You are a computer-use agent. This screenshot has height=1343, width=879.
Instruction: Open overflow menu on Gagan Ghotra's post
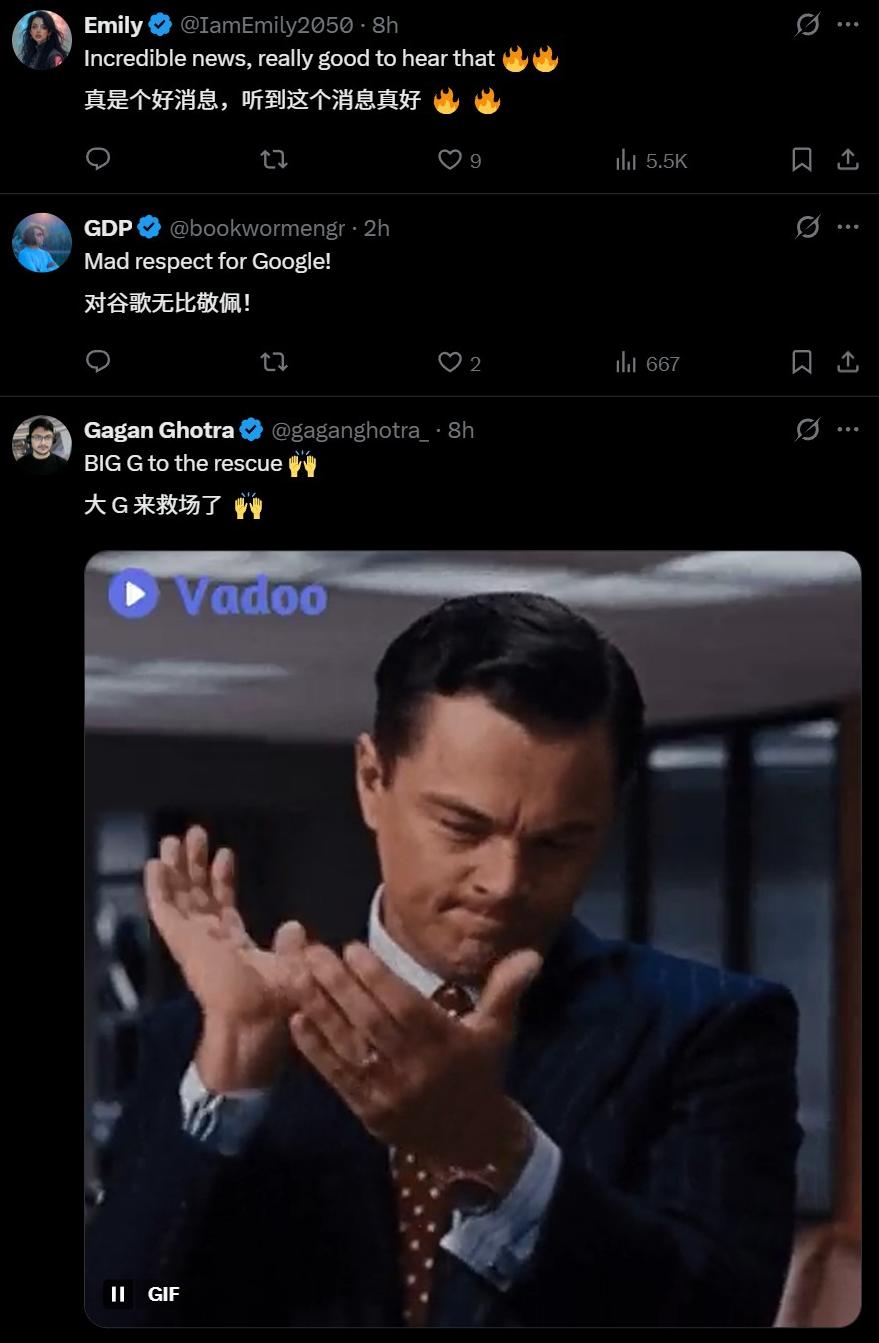[848, 430]
